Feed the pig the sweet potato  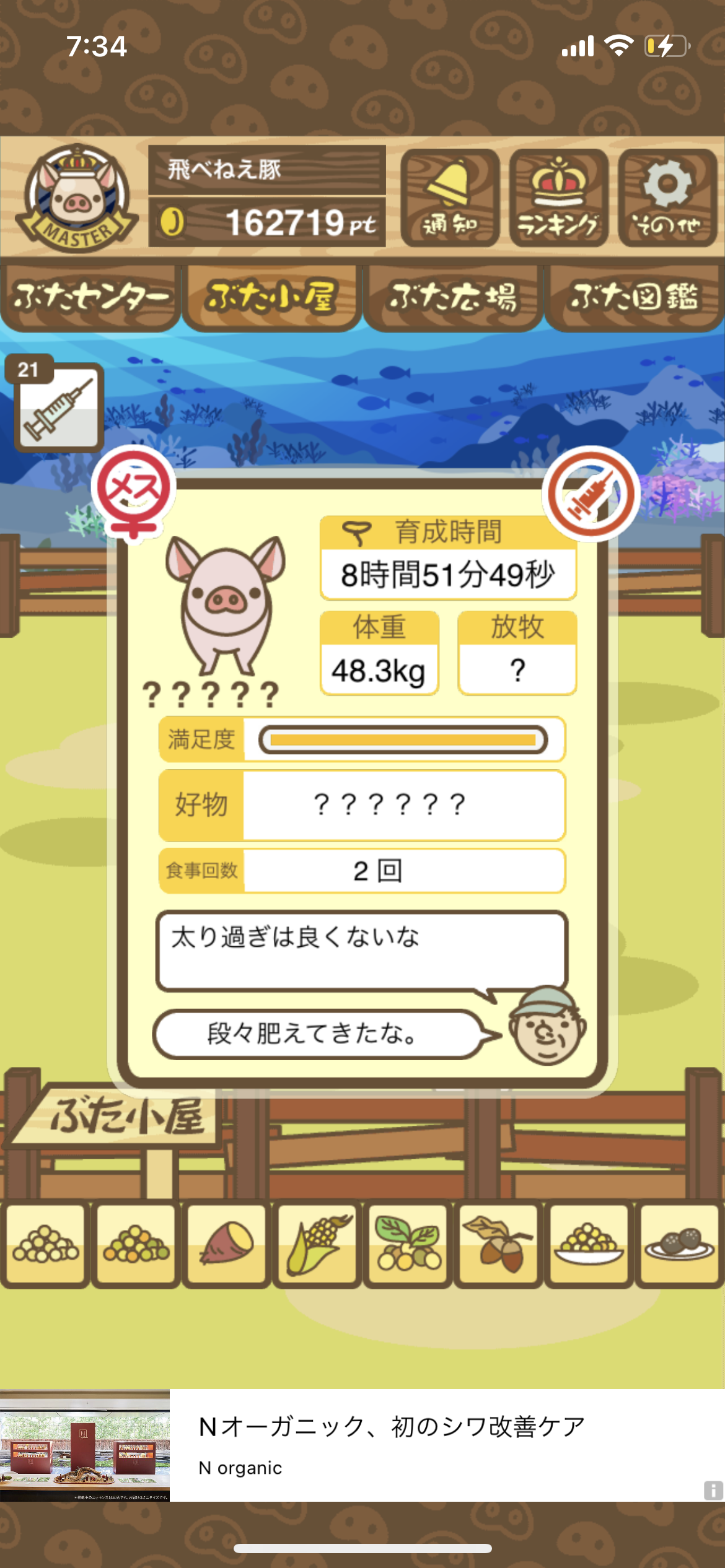click(227, 1244)
